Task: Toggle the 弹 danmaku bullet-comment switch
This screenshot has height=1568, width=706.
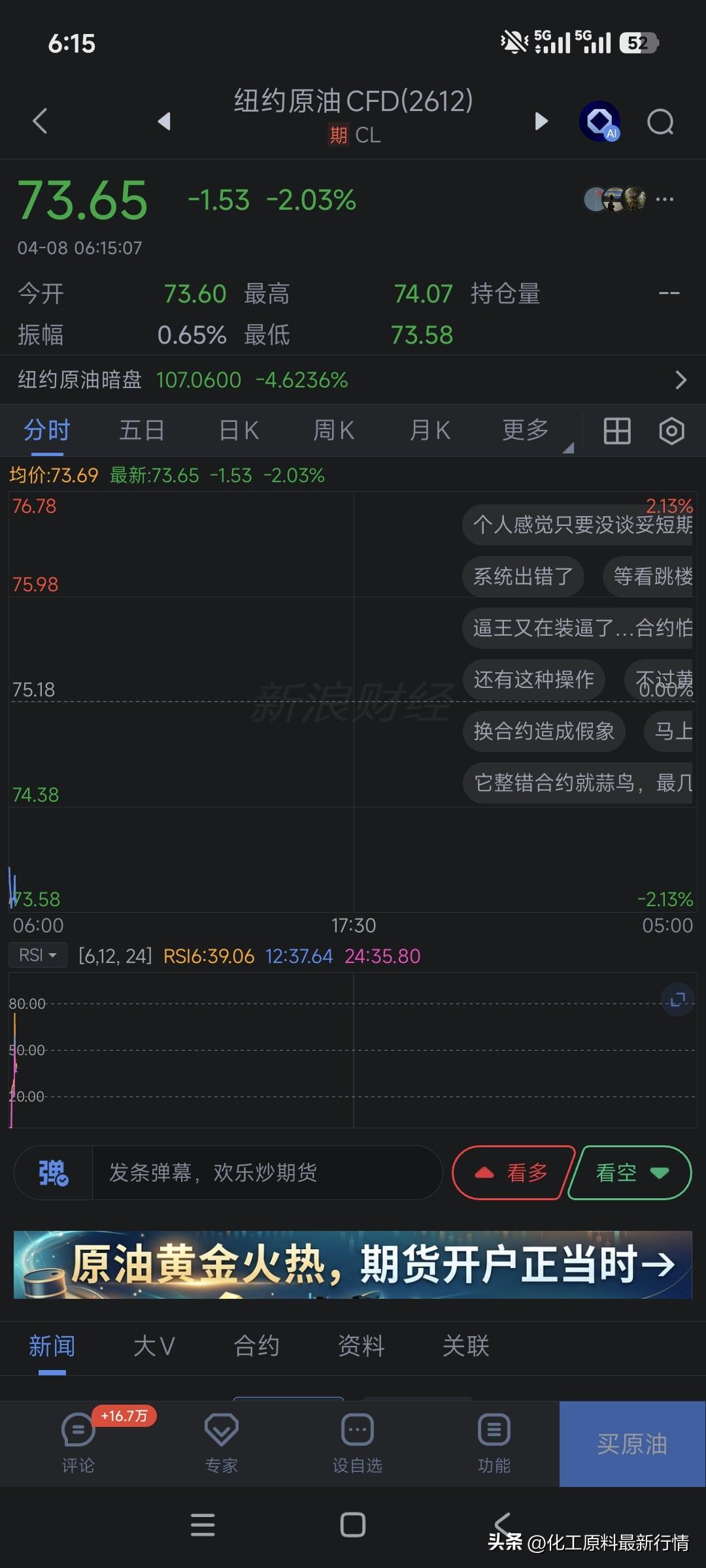Action: coord(54,1173)
